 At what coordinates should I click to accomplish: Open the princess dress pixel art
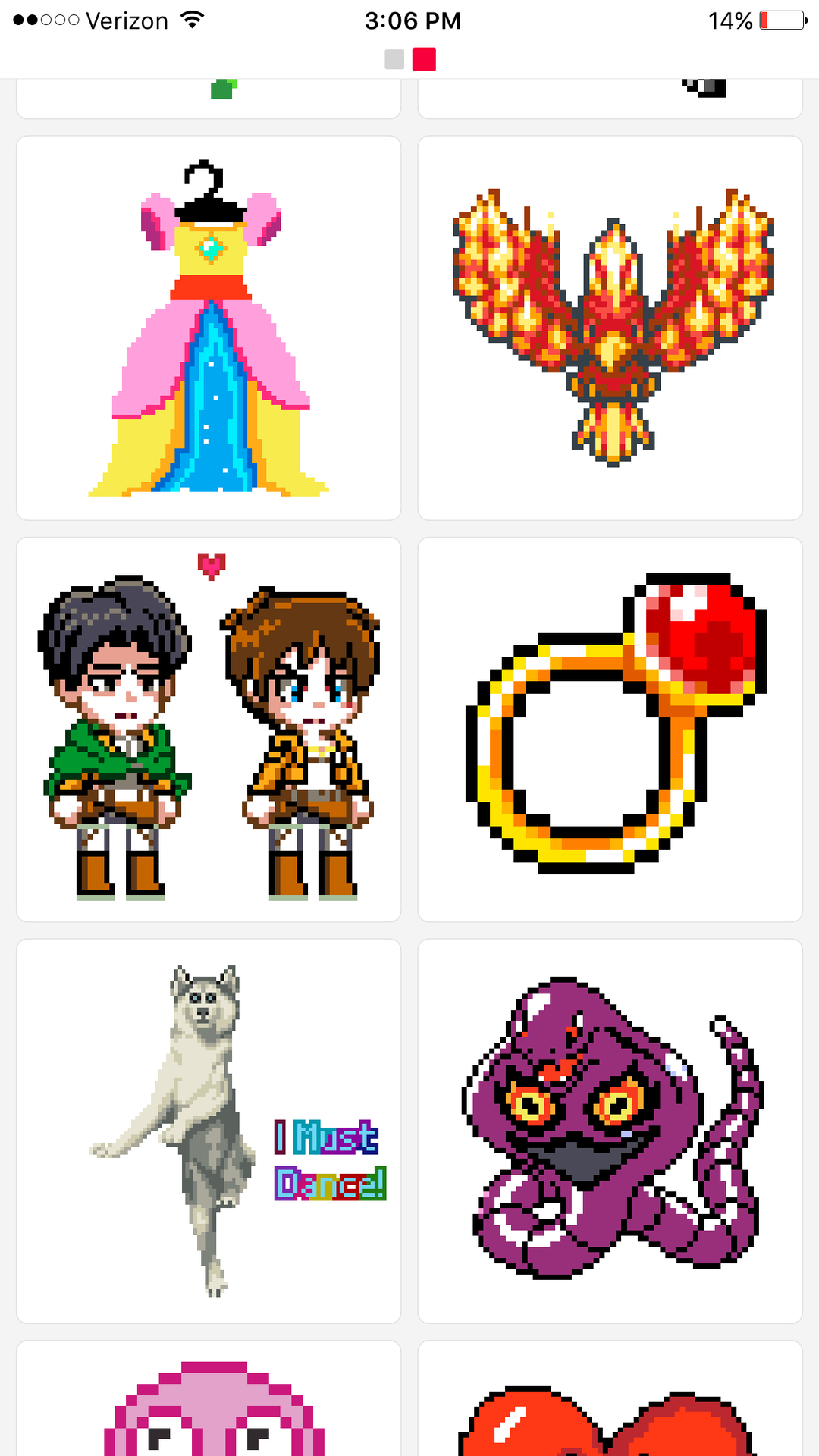tap(209, 328)
